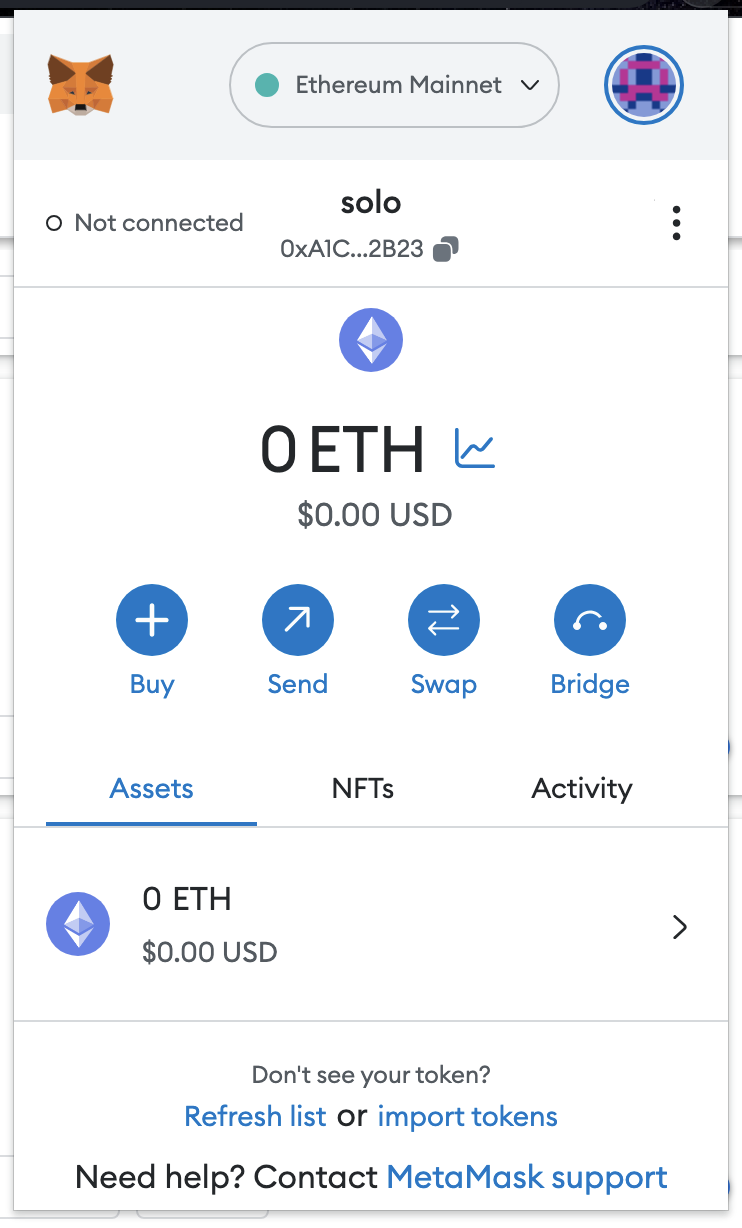
Task: View the ETH portfolio chart icon
Action: coord(475,448)
